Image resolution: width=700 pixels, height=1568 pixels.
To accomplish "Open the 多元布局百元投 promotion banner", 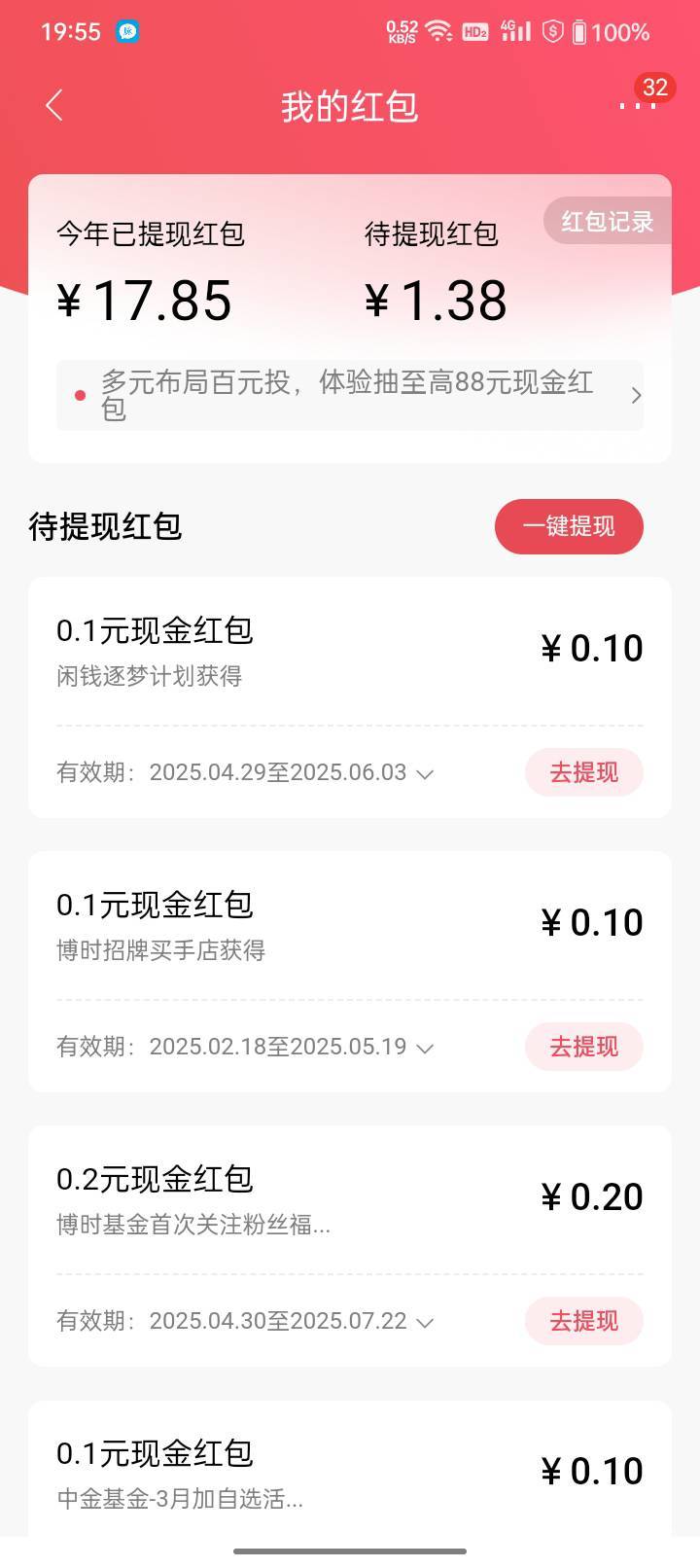I will [350, 395].
